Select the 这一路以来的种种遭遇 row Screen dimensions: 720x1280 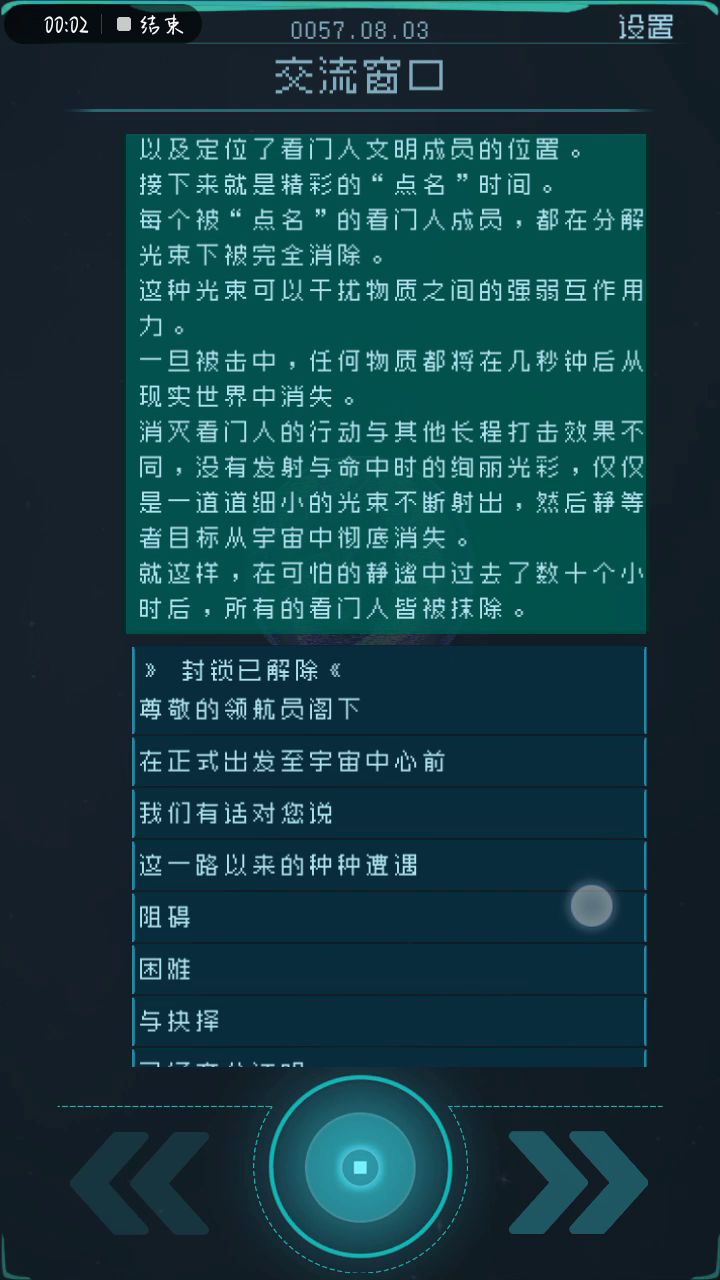pyautogui.click(x=389, y=865)
